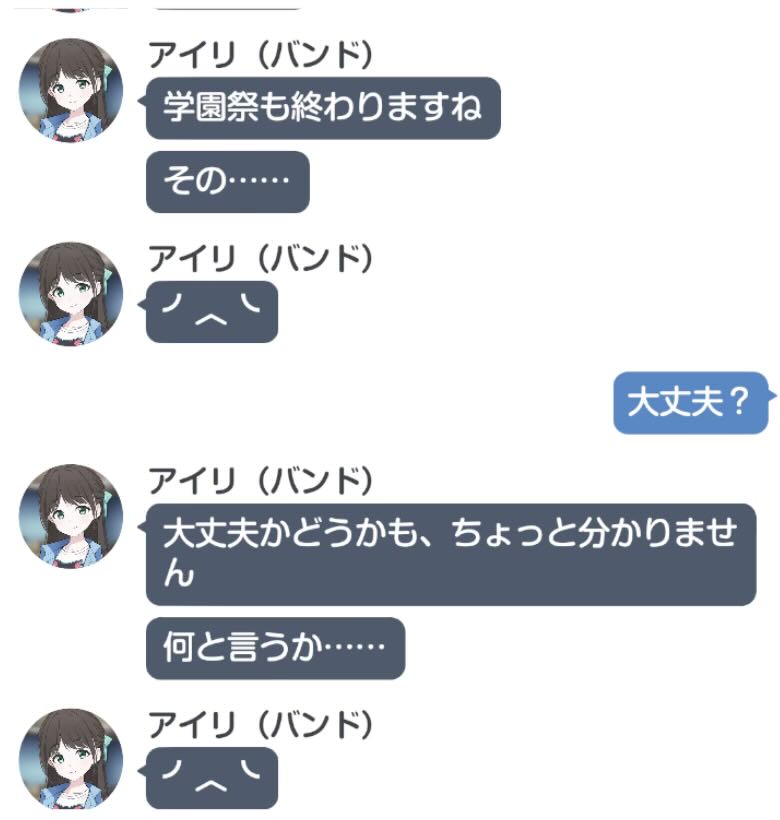Open Airi's avatar beside 学園祭も終わりますね message
The width and height of the screenshot is (780, 820).
(x=71, y=91)
